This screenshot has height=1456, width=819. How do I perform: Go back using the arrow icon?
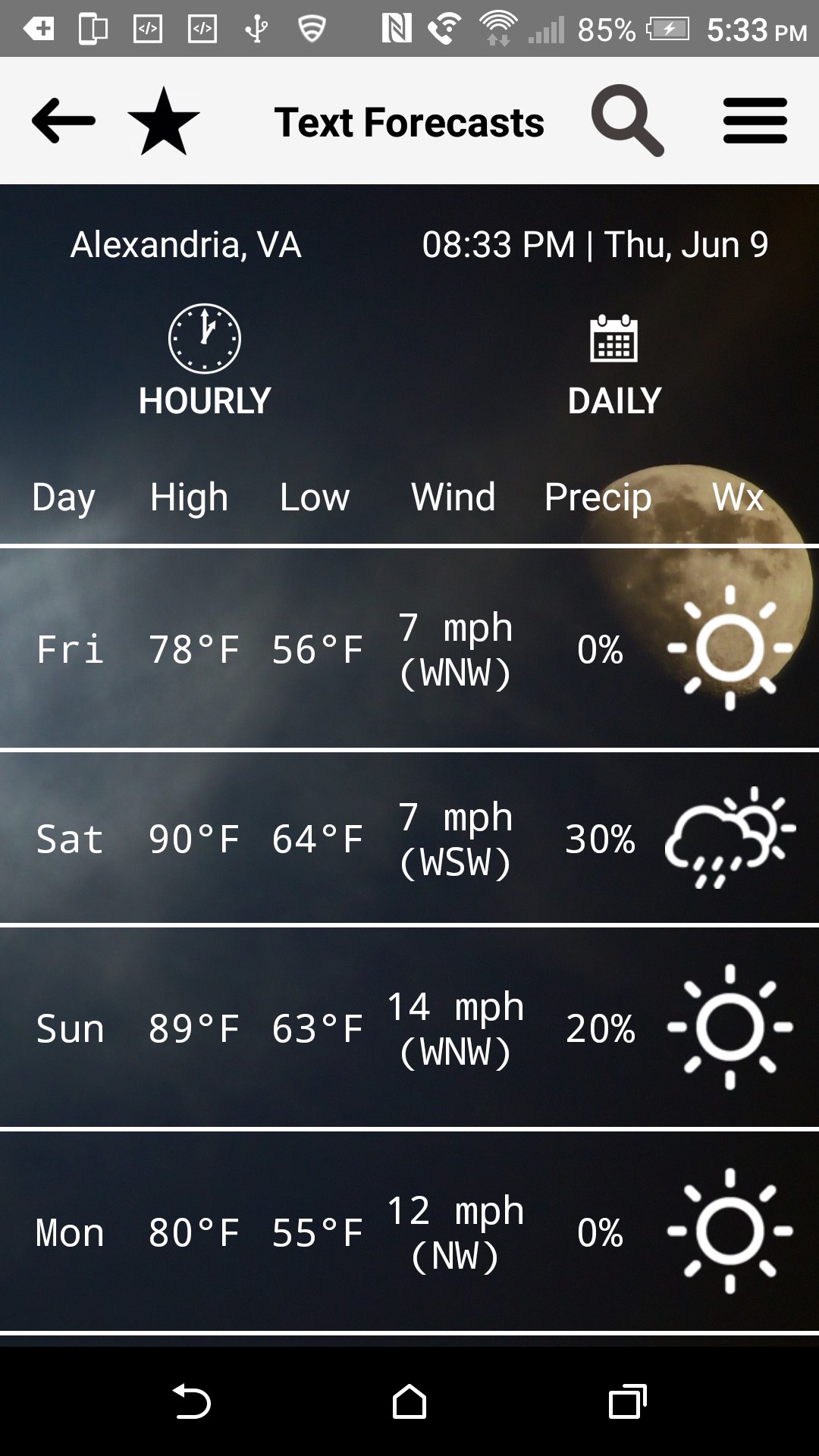[64, 121]
